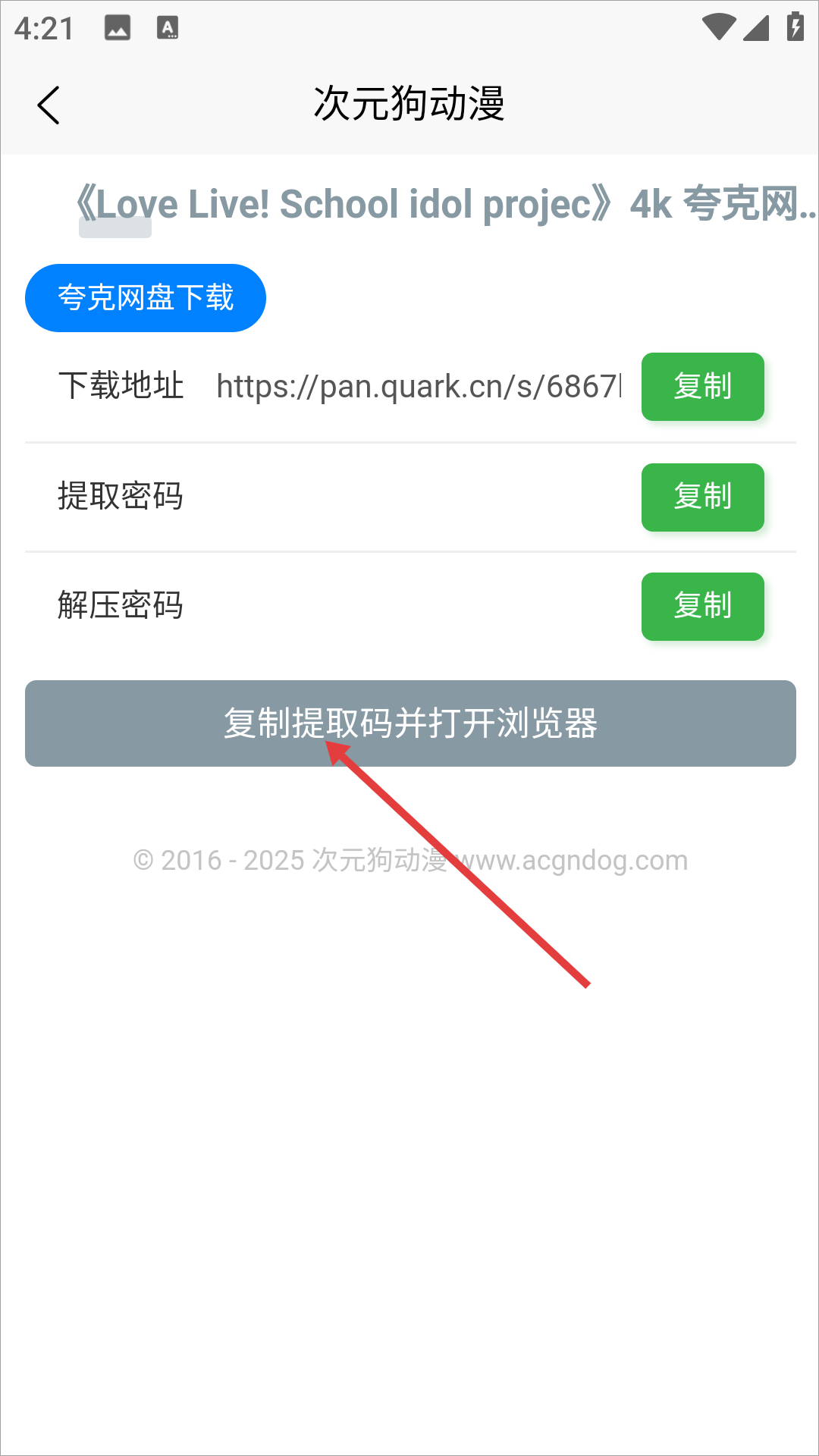This screenshot has height=1456, width=819.
Task: Copy the 提取密码
Action: (702, 497)
